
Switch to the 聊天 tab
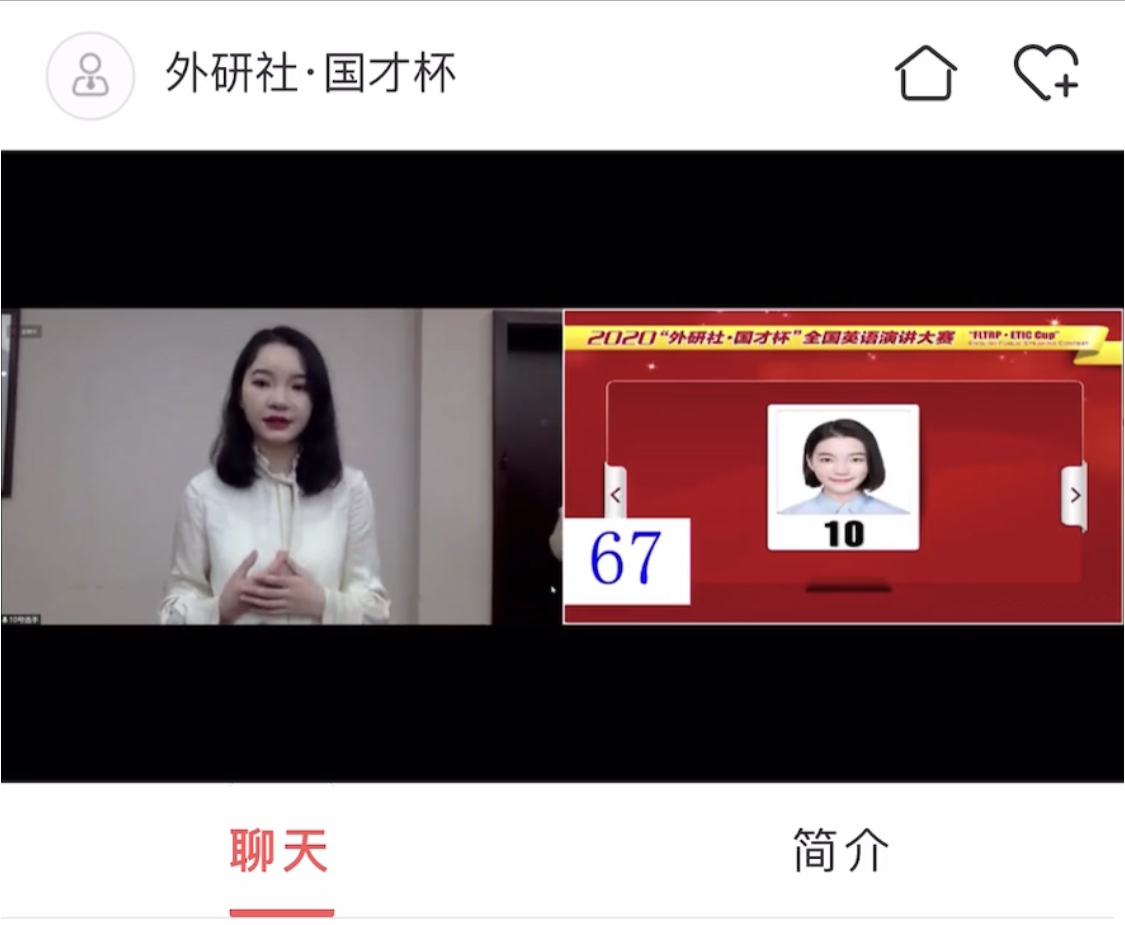click(x=280, y=852)
